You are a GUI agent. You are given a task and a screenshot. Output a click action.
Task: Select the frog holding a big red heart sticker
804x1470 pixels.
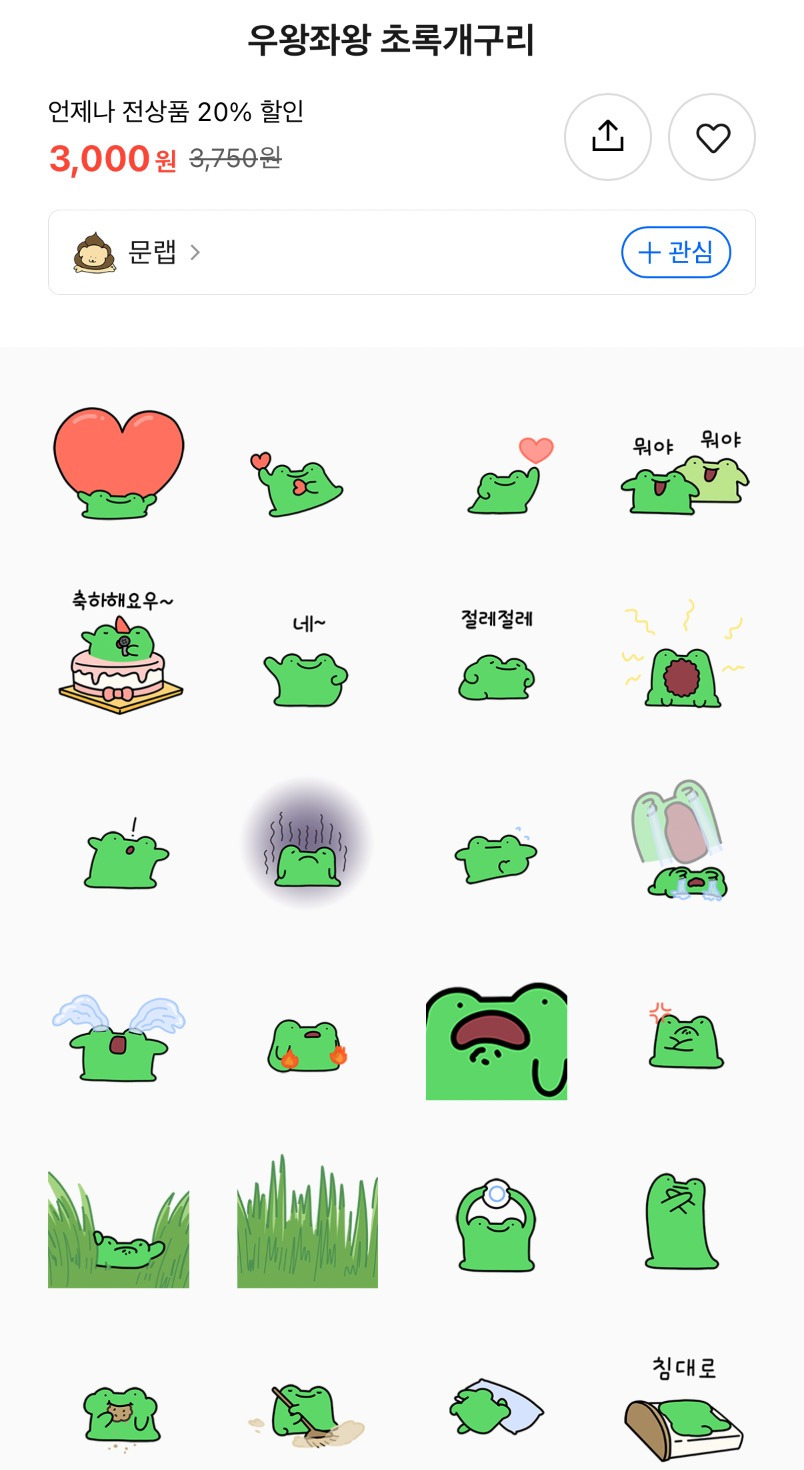coord(118,465)
